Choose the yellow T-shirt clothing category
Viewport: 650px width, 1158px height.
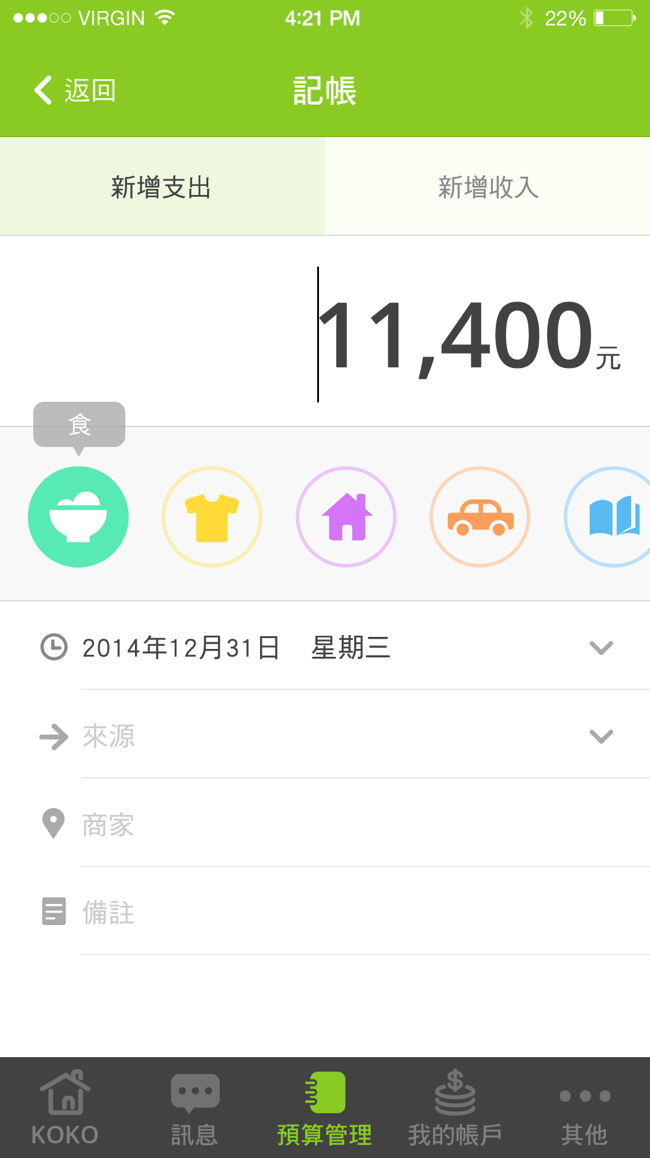click(x=212, y=517)
